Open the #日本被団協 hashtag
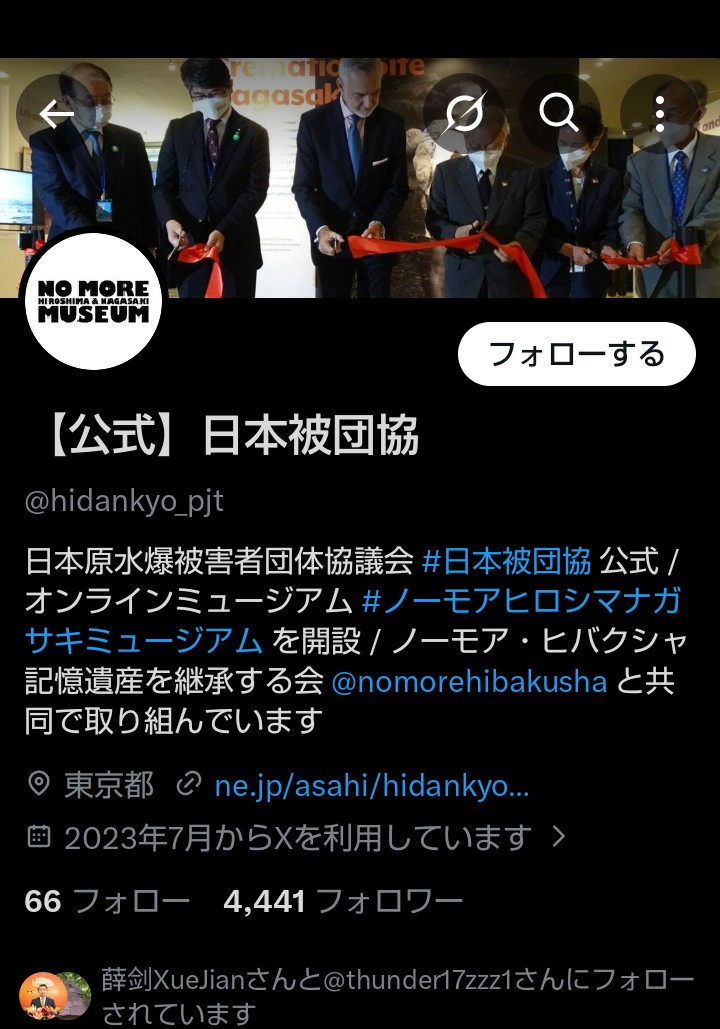 coord(506,561)
